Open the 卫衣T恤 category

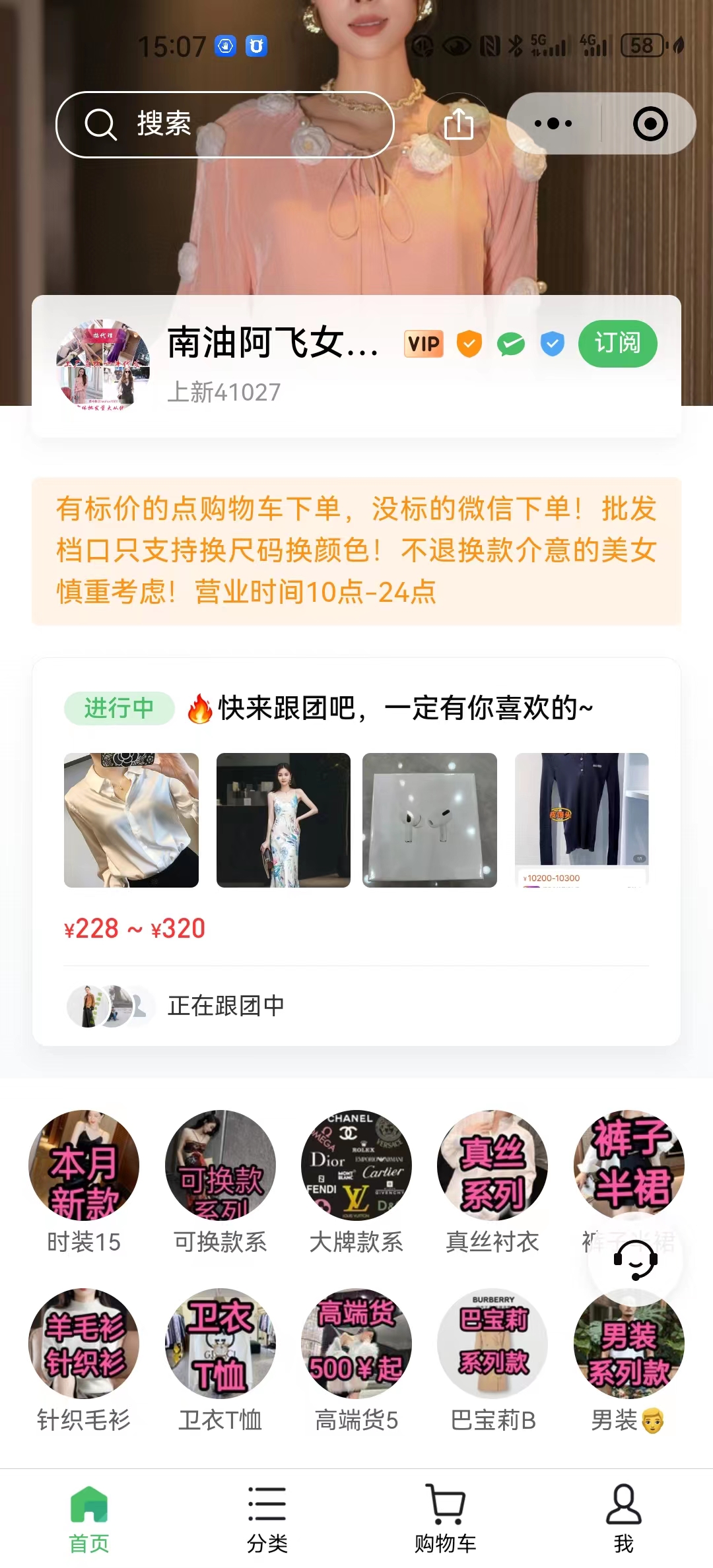220,1359
